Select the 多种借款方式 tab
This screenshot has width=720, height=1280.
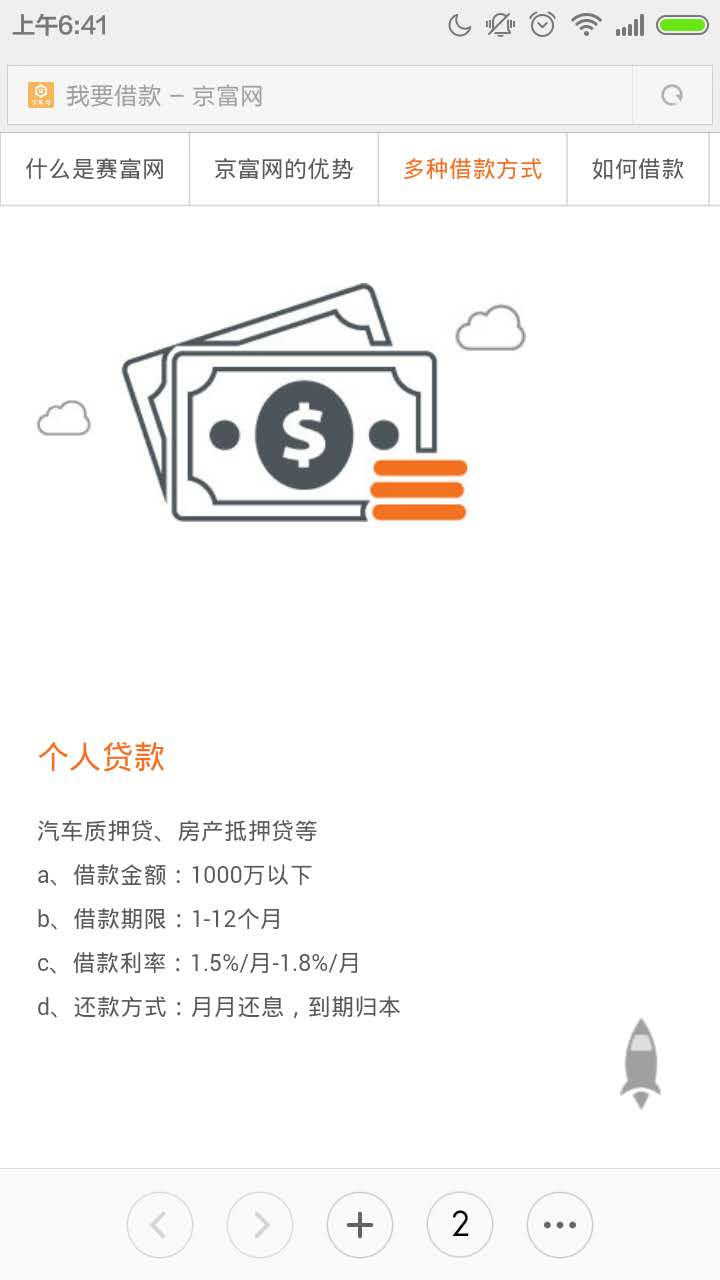click(472, 169)
